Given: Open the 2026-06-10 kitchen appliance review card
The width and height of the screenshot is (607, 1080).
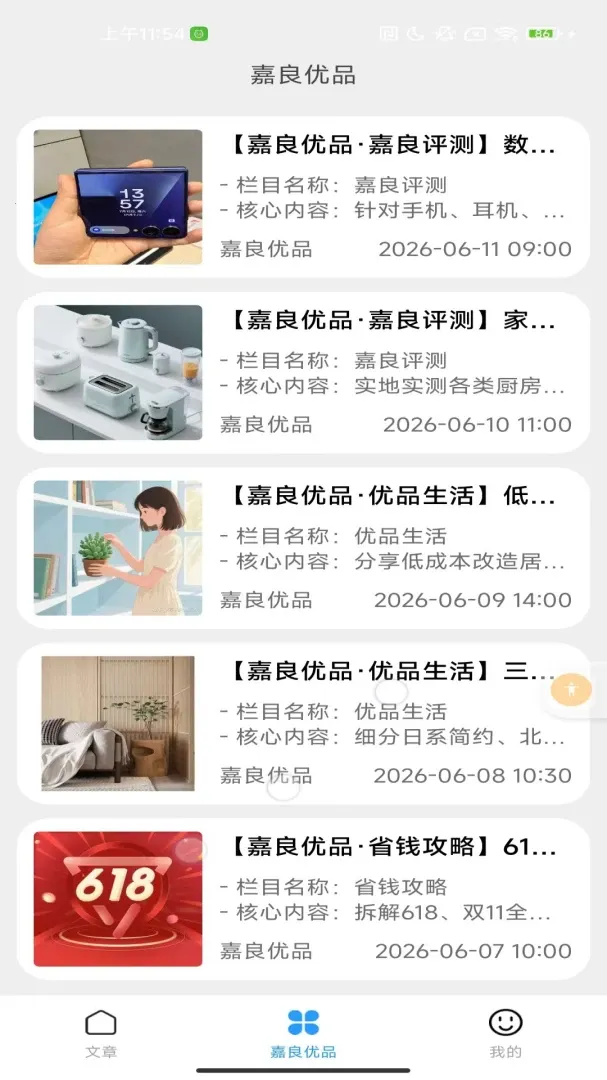Looking at the screenshot, I should coord(303,373).
